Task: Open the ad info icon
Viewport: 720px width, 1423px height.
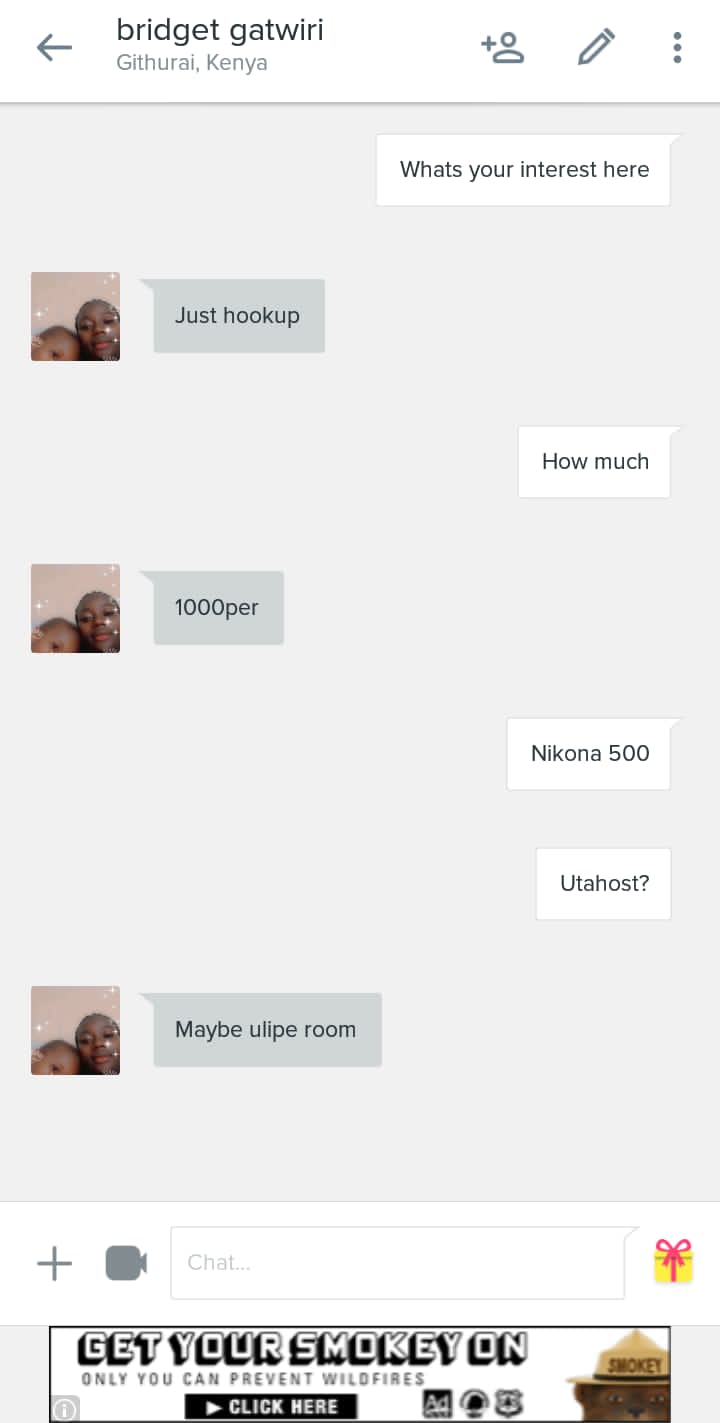Action: [64, 1410]
